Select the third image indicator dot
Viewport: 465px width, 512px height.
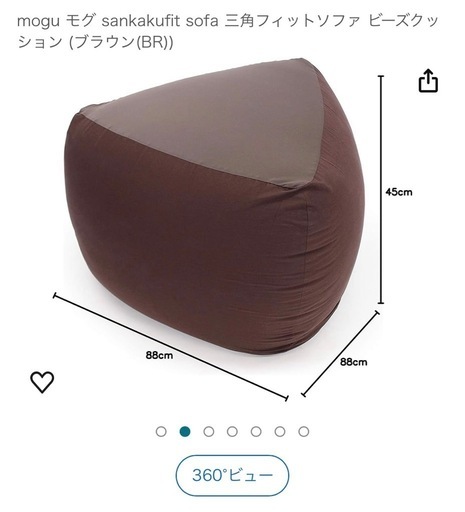(x=209, y=432)
